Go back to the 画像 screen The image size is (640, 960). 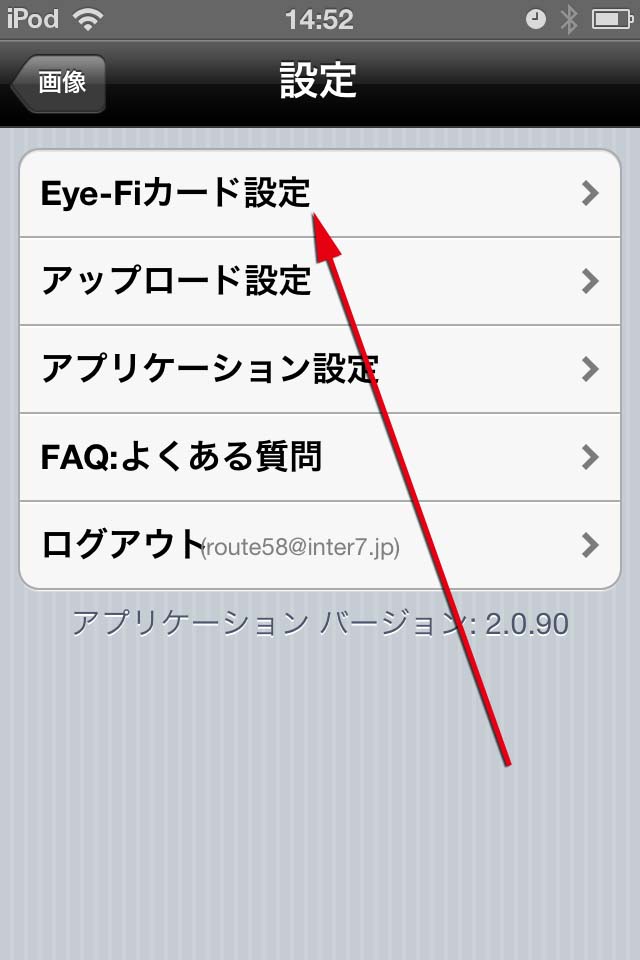(x=60, y=83)
